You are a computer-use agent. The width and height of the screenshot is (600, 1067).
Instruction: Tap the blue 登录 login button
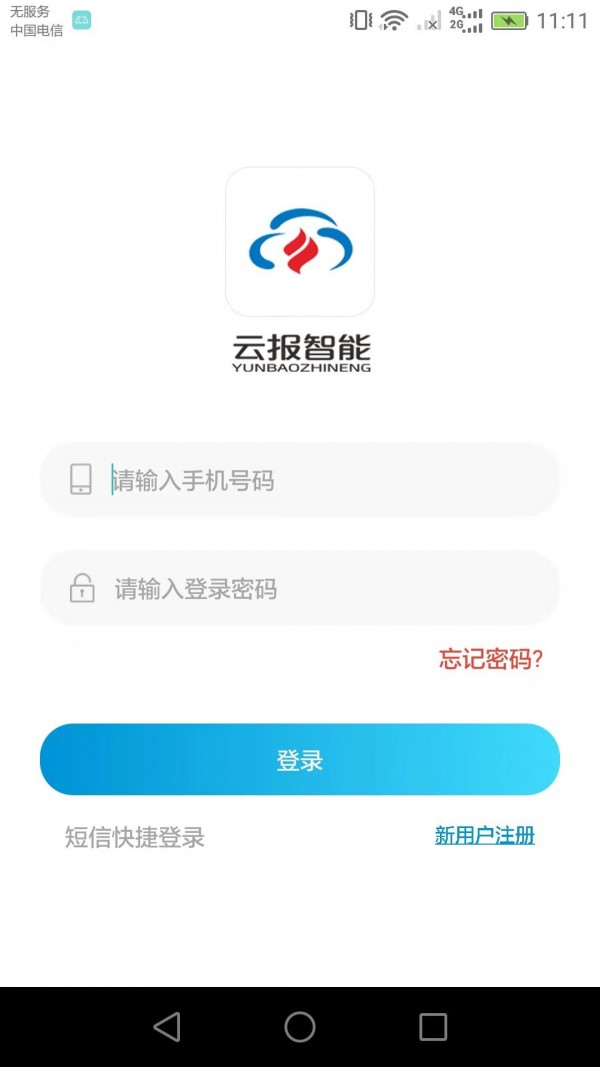click(x=299, y=759)
